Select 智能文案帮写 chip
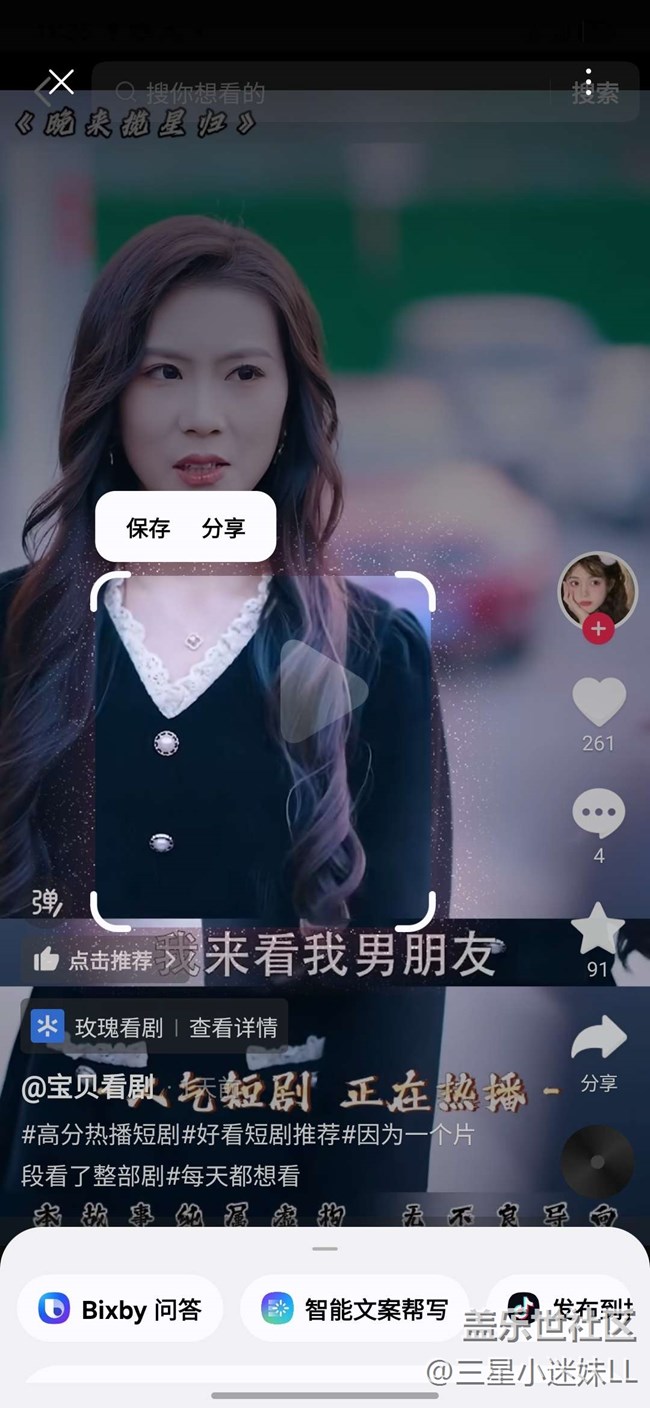 tap(355, 1309)
